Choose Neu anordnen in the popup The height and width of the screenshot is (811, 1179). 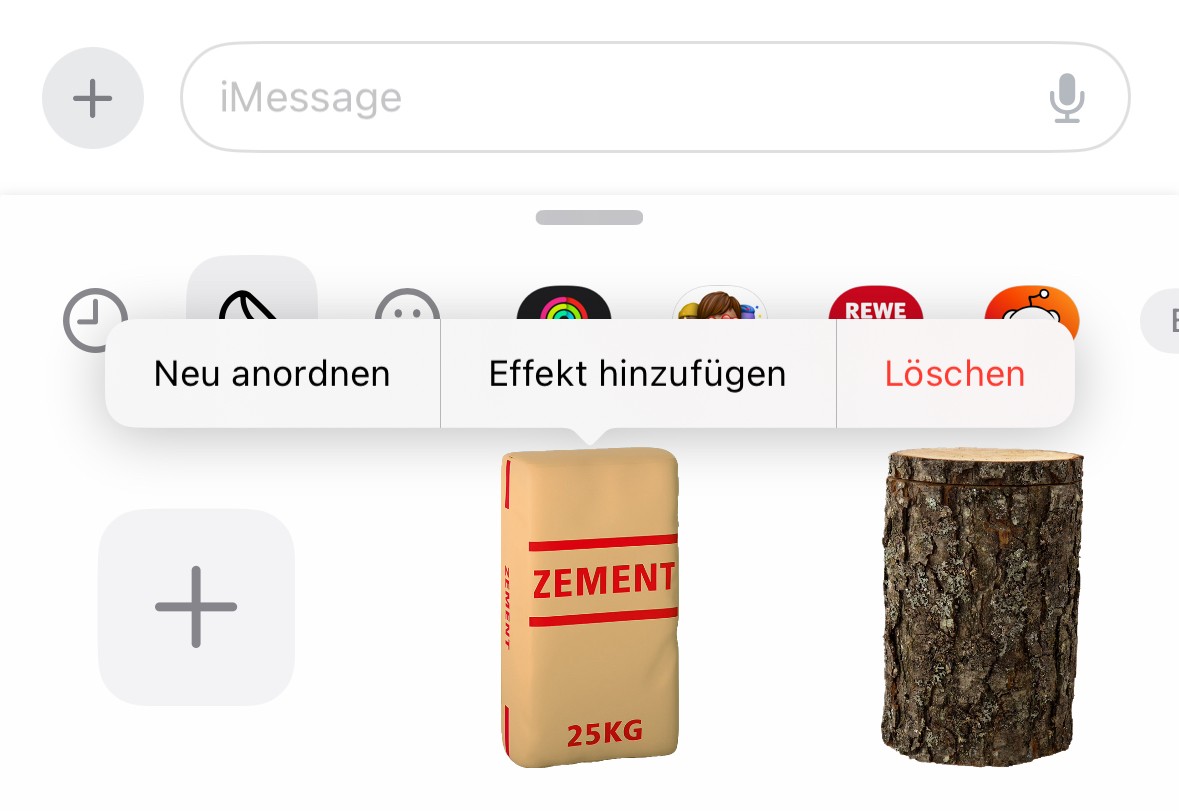tap(272, 374)
